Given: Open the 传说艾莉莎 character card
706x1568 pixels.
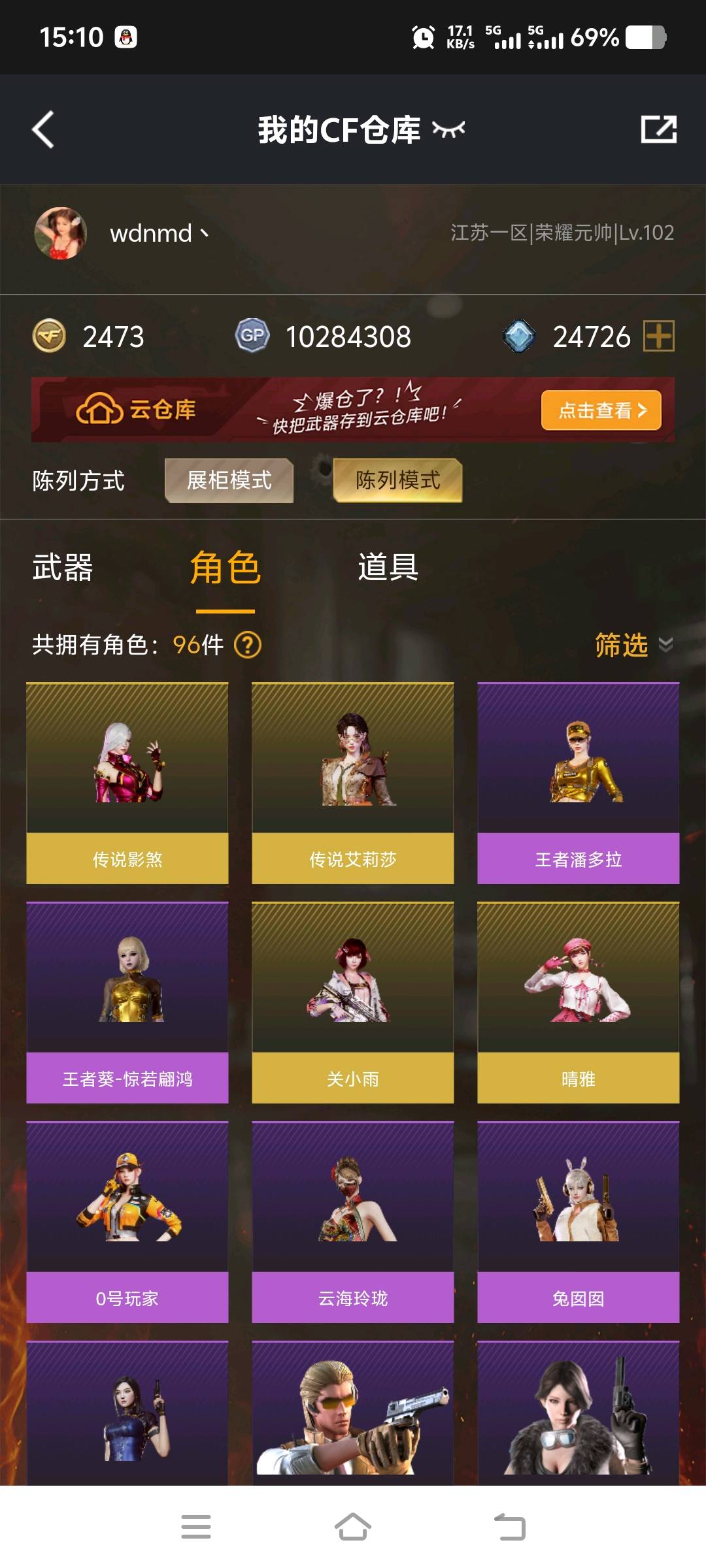Looking at the screenshot, I should tap(353, 783).
